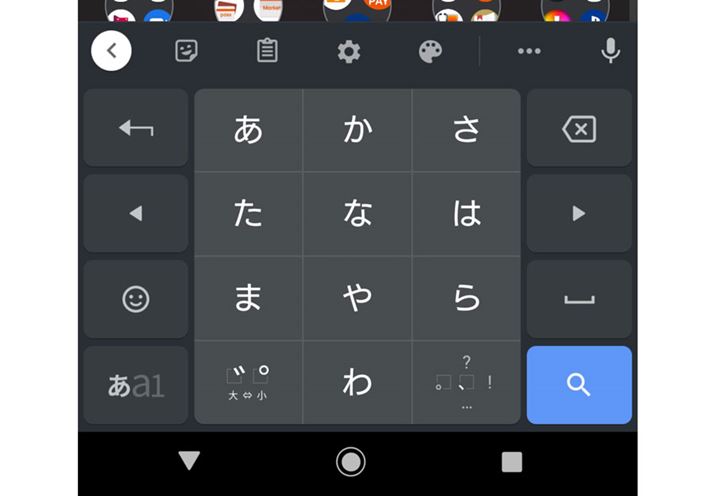Delete a character with backspace
Image resolution: width=715 pixels, height=496 pixels.
click(x=579, y=128)
